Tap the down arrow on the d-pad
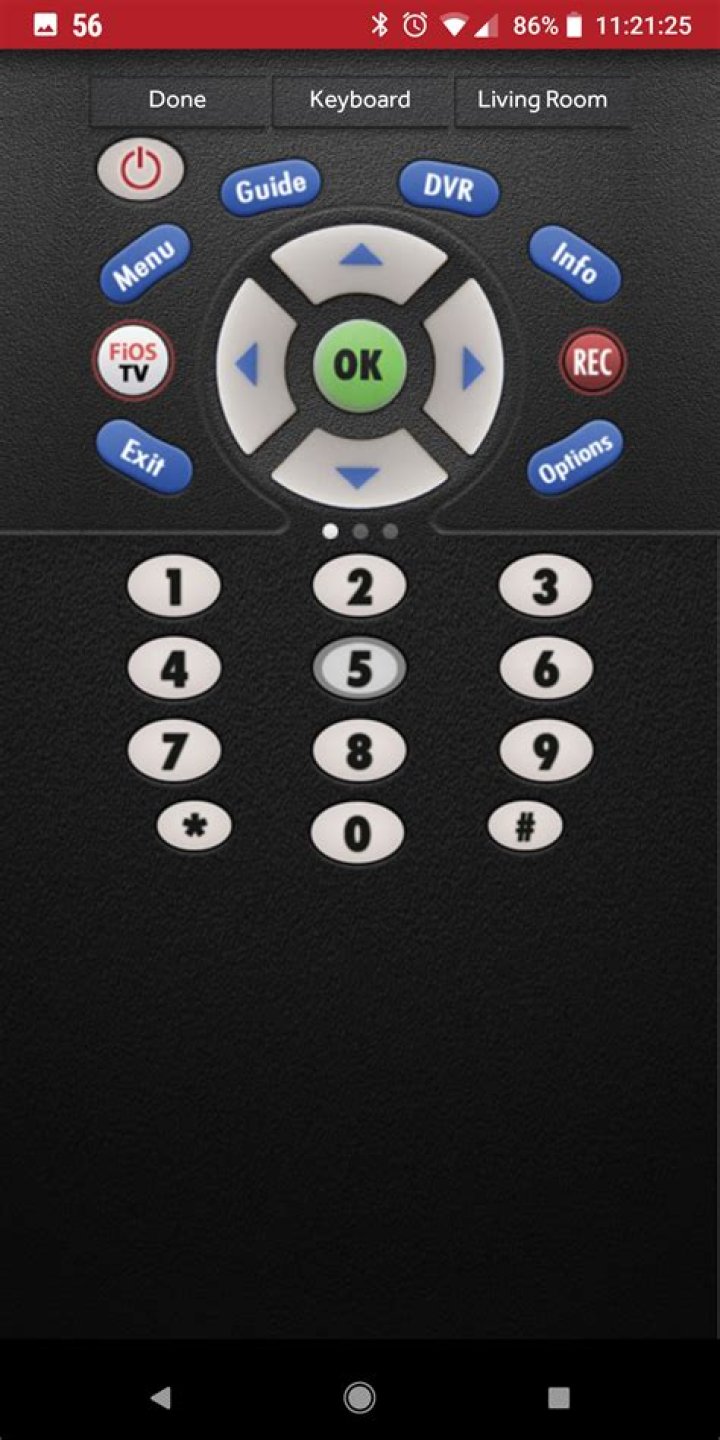This screenshot has height=1440, width=720. [x=360, y=475]
